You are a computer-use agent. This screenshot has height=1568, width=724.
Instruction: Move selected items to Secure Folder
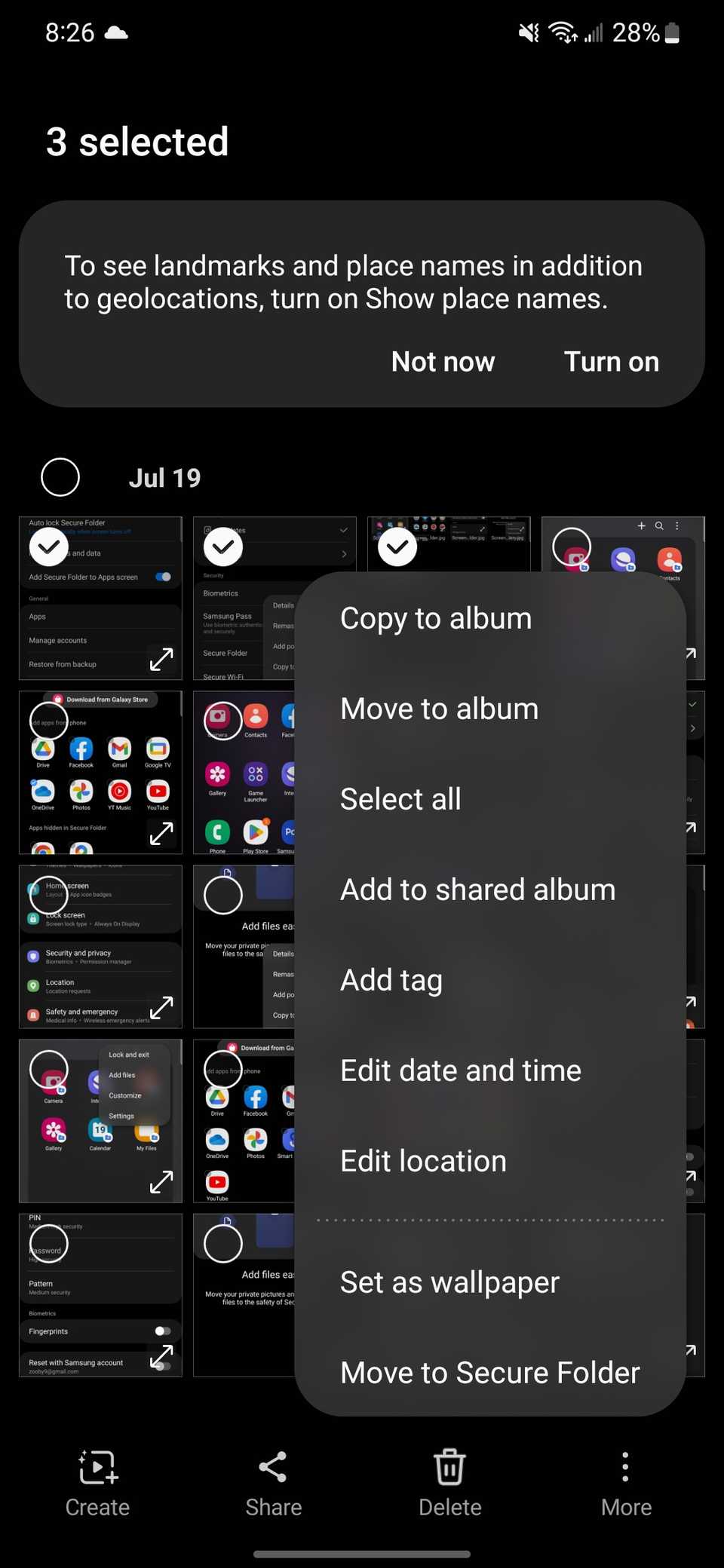pos(489,1373)
